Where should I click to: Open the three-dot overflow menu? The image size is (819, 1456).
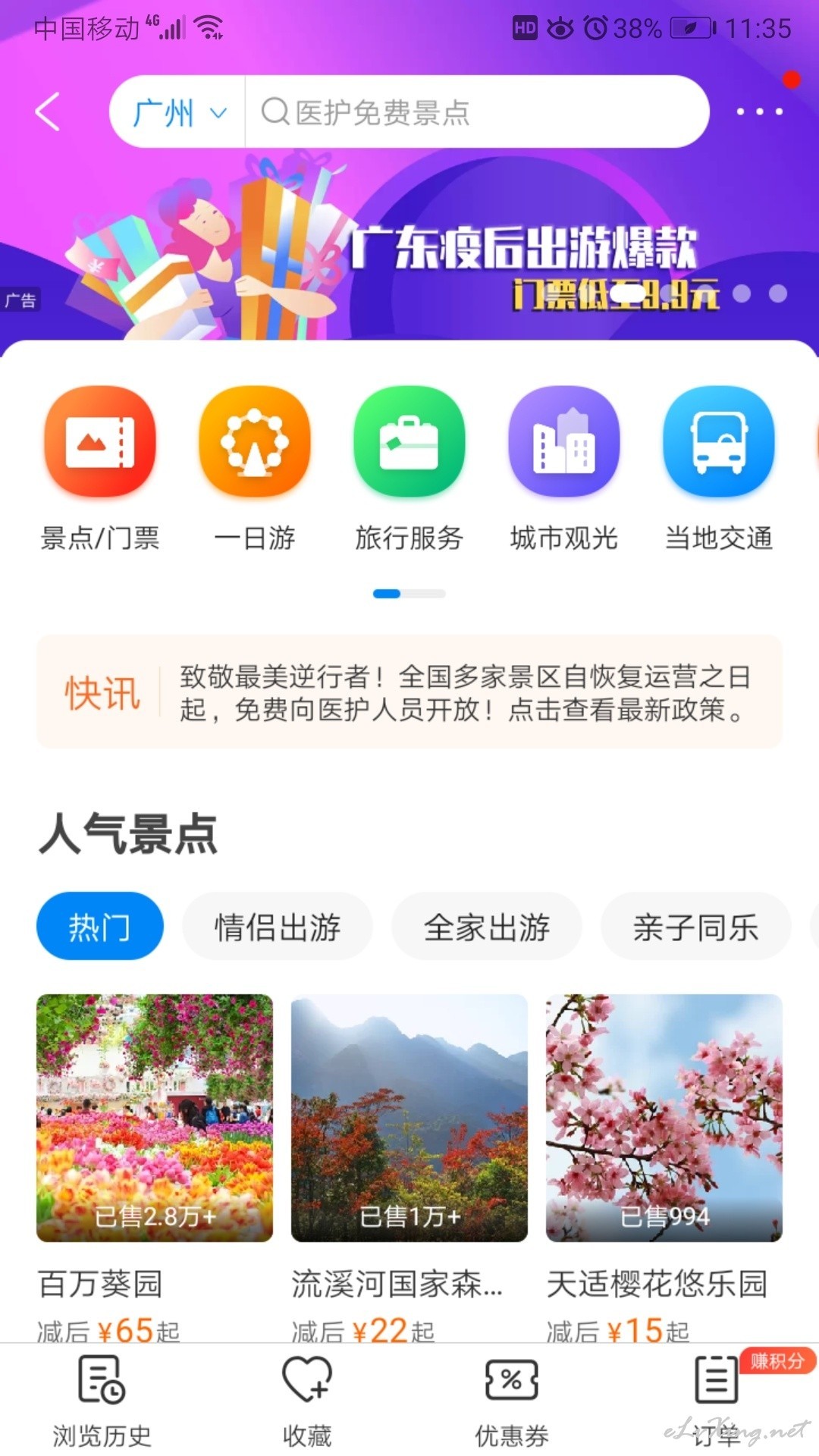click(760, 111)
